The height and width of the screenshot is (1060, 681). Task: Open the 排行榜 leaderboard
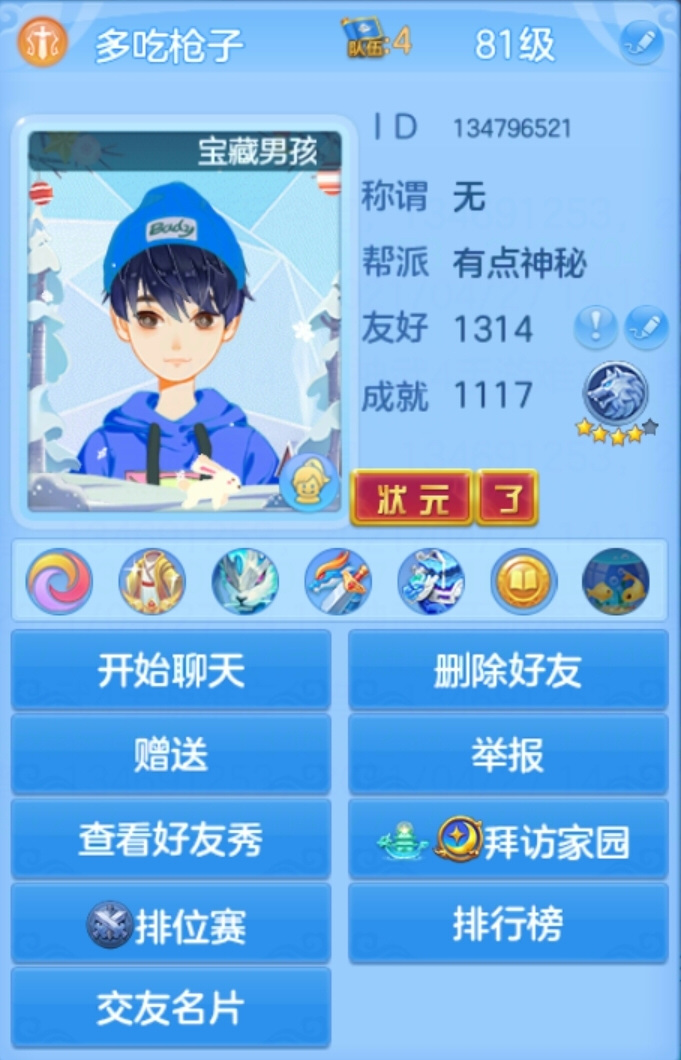point(508,925)
